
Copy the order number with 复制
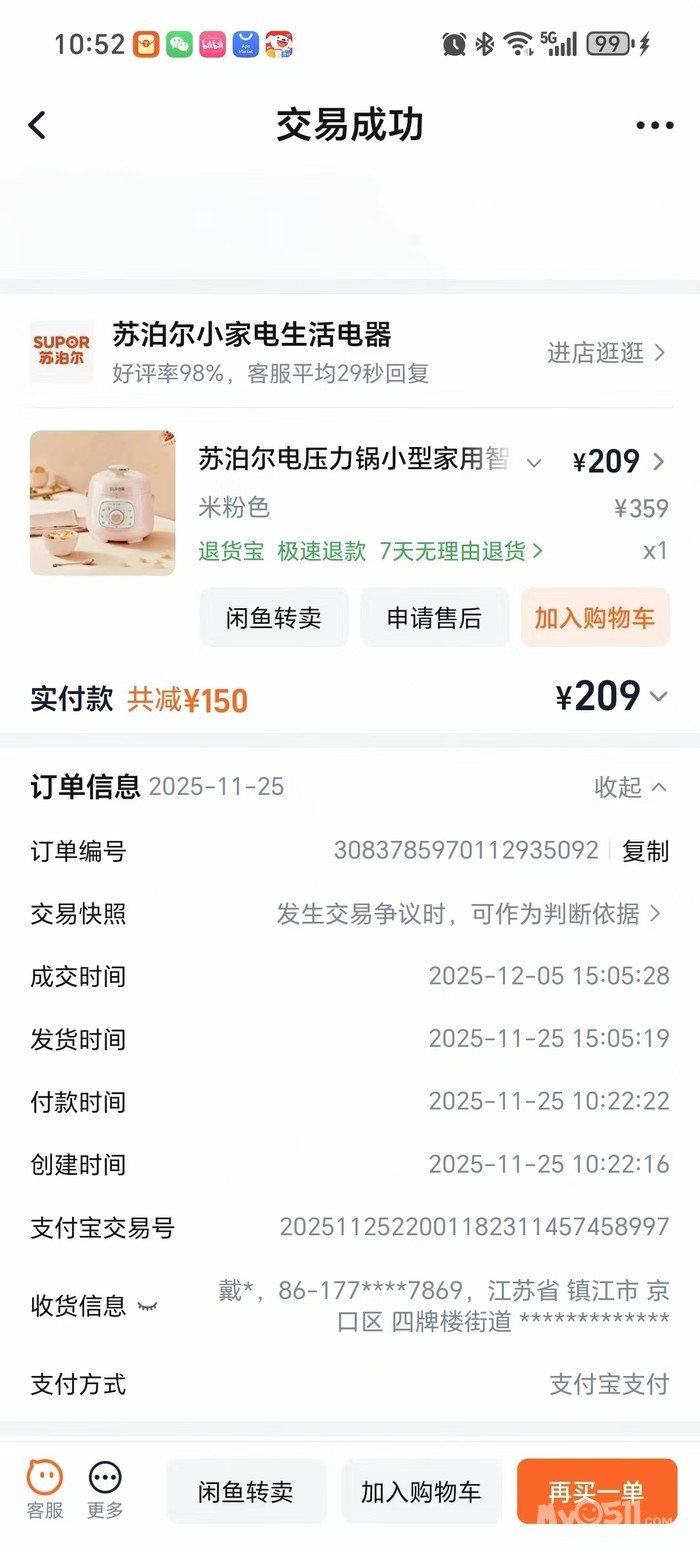tap(645, 851)
